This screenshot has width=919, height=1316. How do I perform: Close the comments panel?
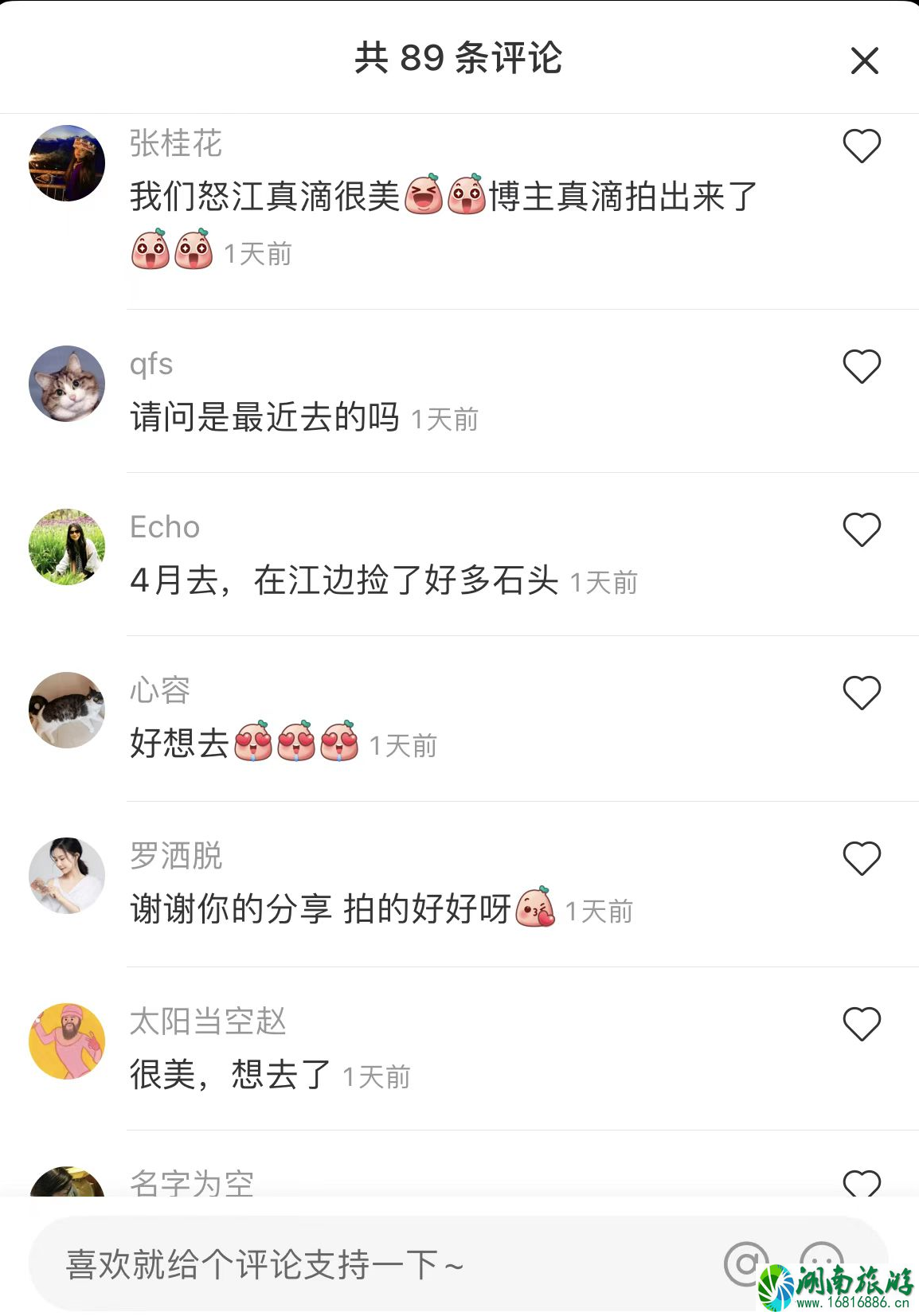[864, 61]
